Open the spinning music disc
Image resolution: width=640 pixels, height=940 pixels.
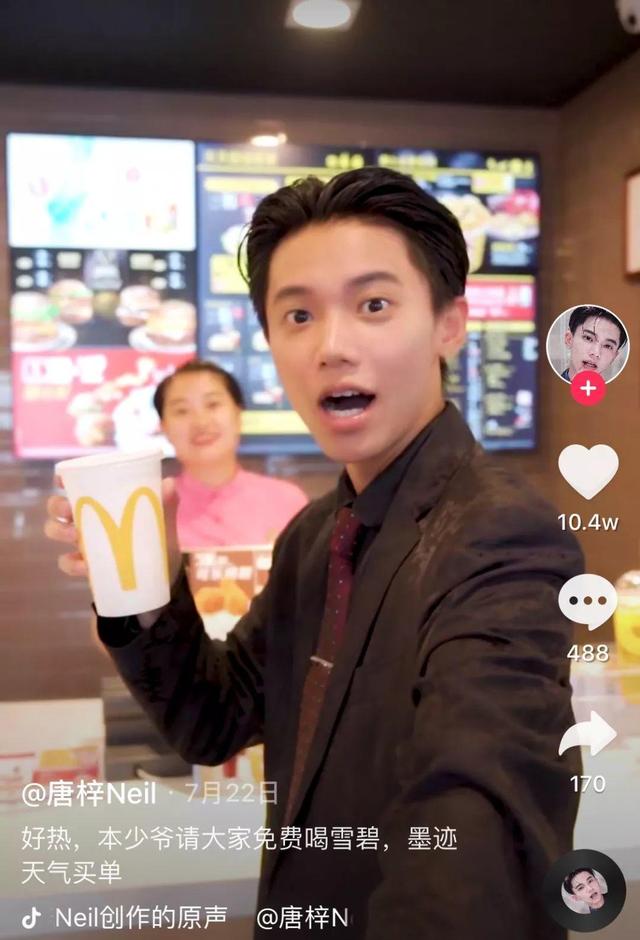(x=585, y=890)
